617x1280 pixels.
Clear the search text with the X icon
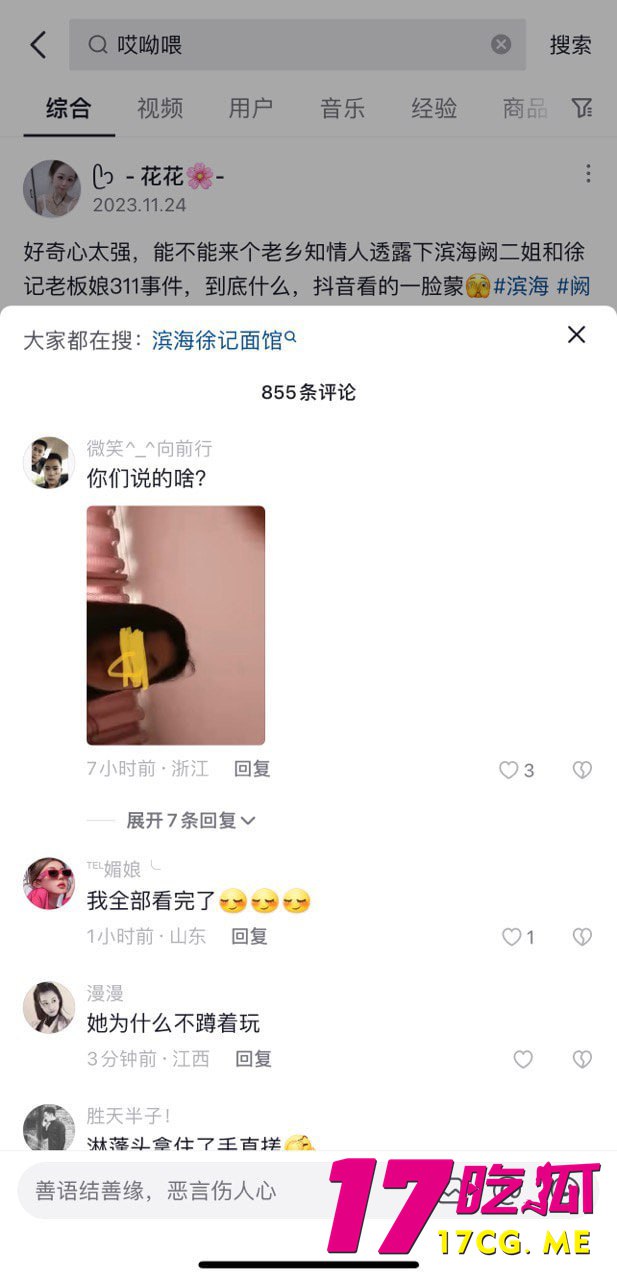tap(501, 45)
